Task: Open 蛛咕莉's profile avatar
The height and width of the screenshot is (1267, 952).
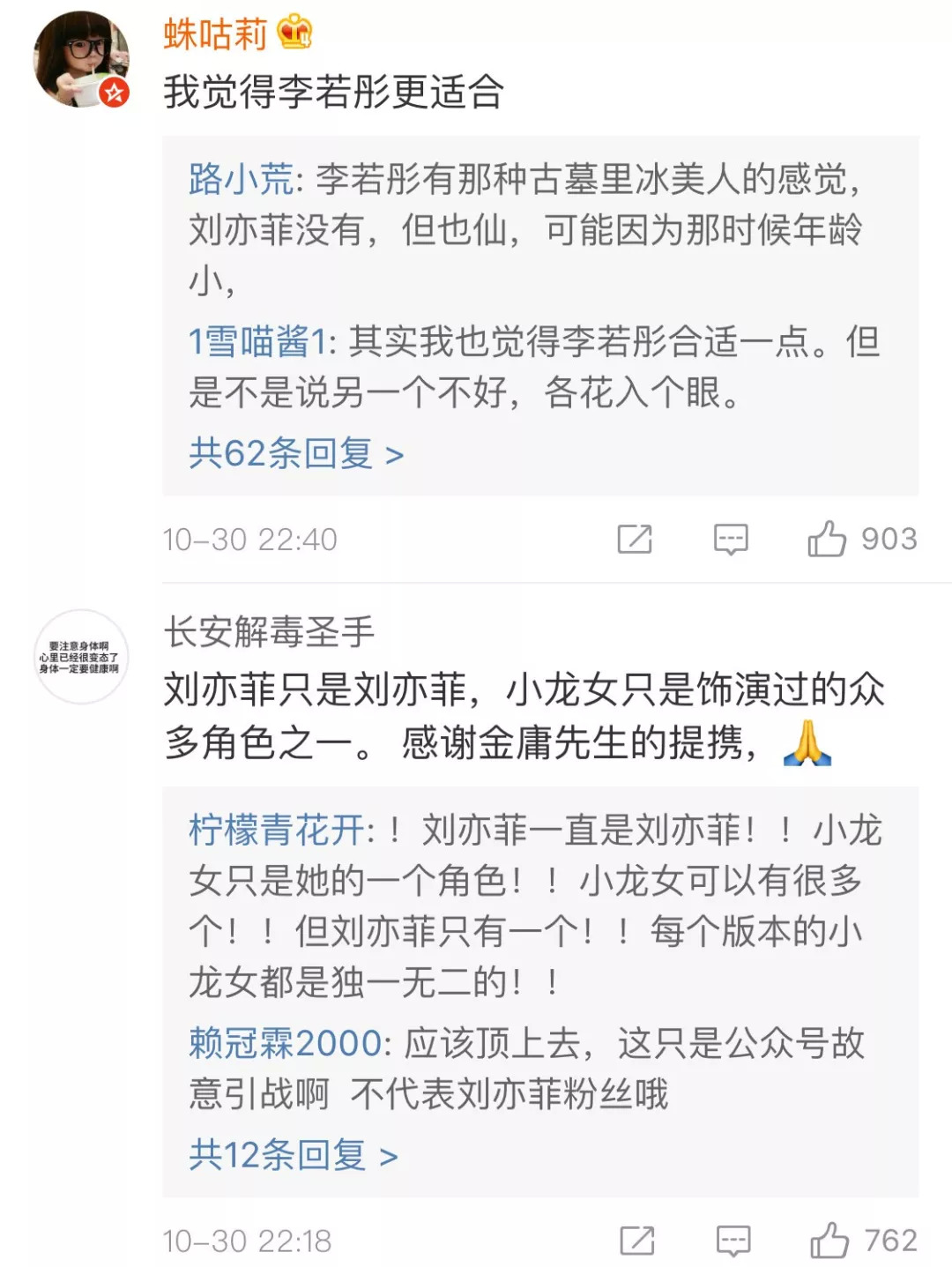Action: coord(81,58)
